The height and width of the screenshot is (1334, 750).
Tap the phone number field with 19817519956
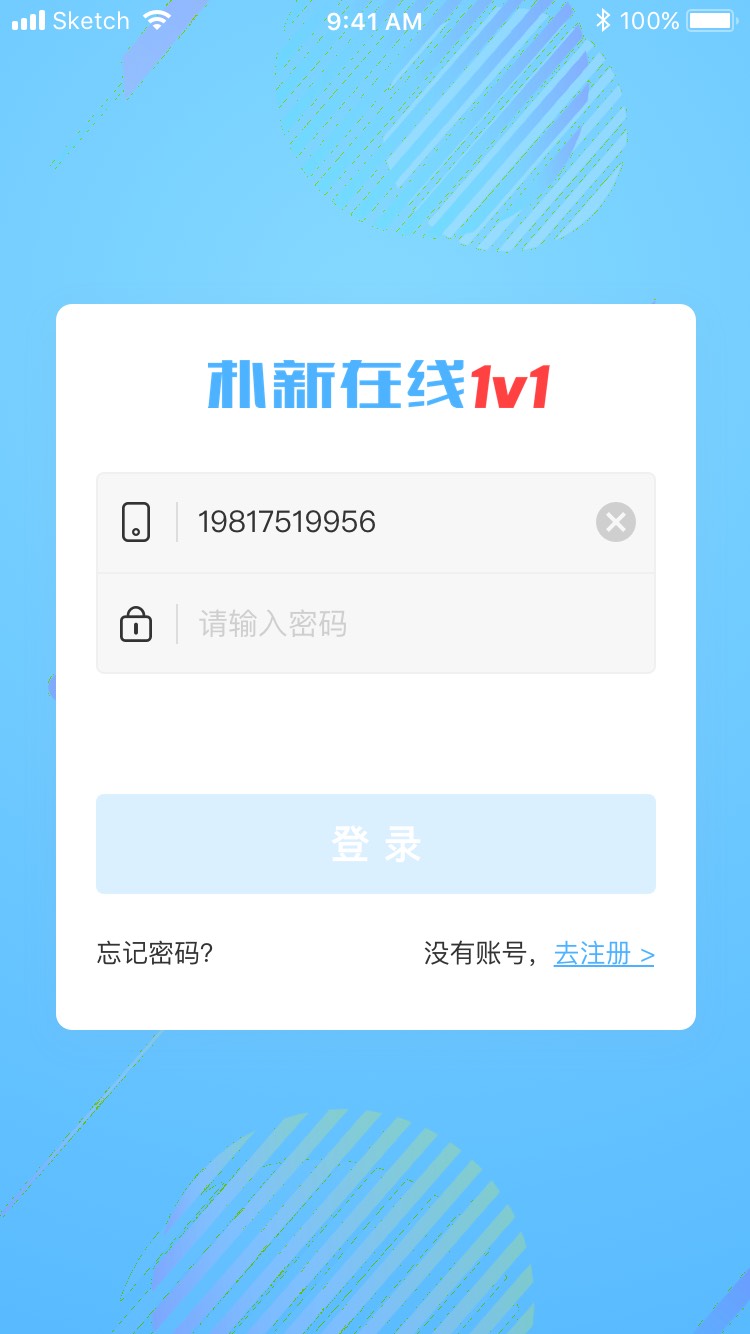tap(380, 522)
